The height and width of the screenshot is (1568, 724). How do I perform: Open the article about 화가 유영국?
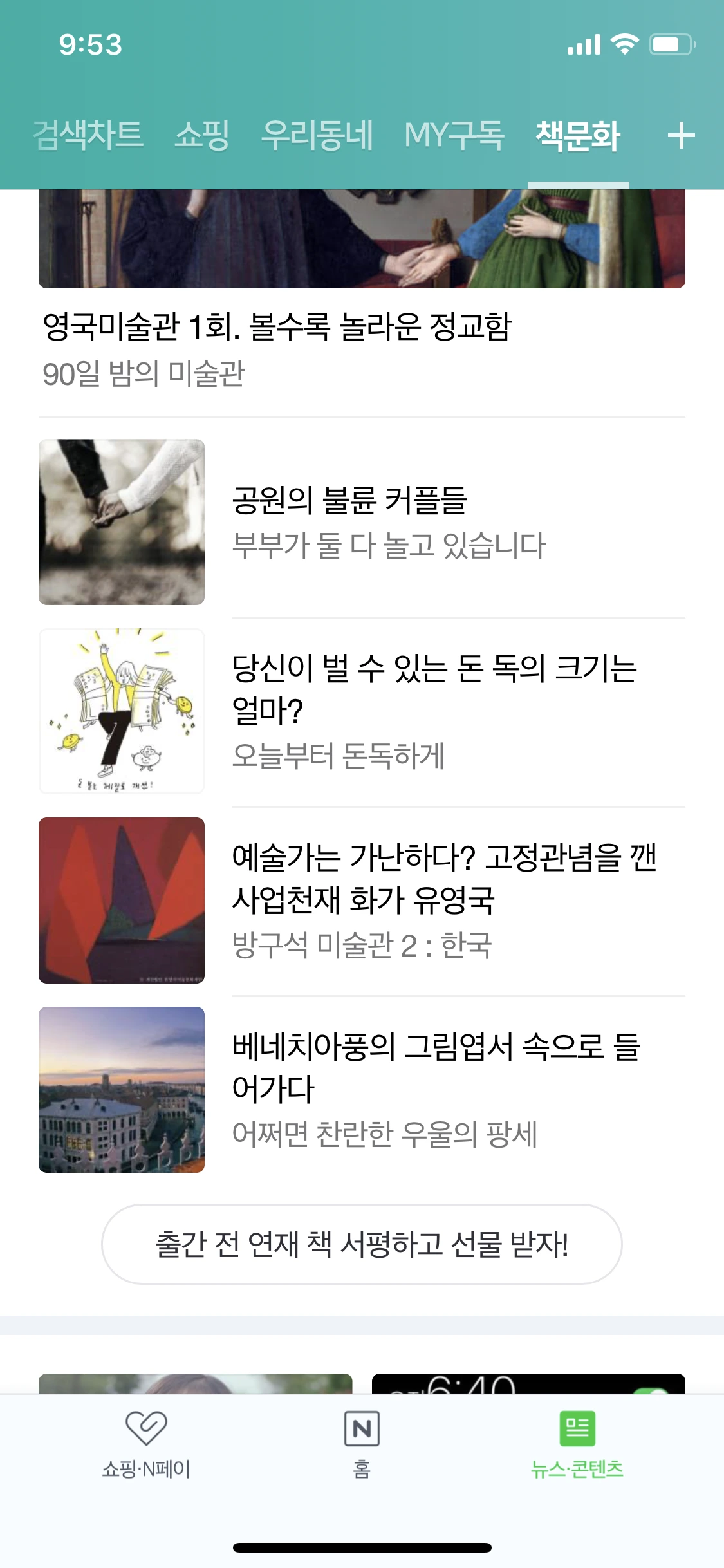point(444,878)
